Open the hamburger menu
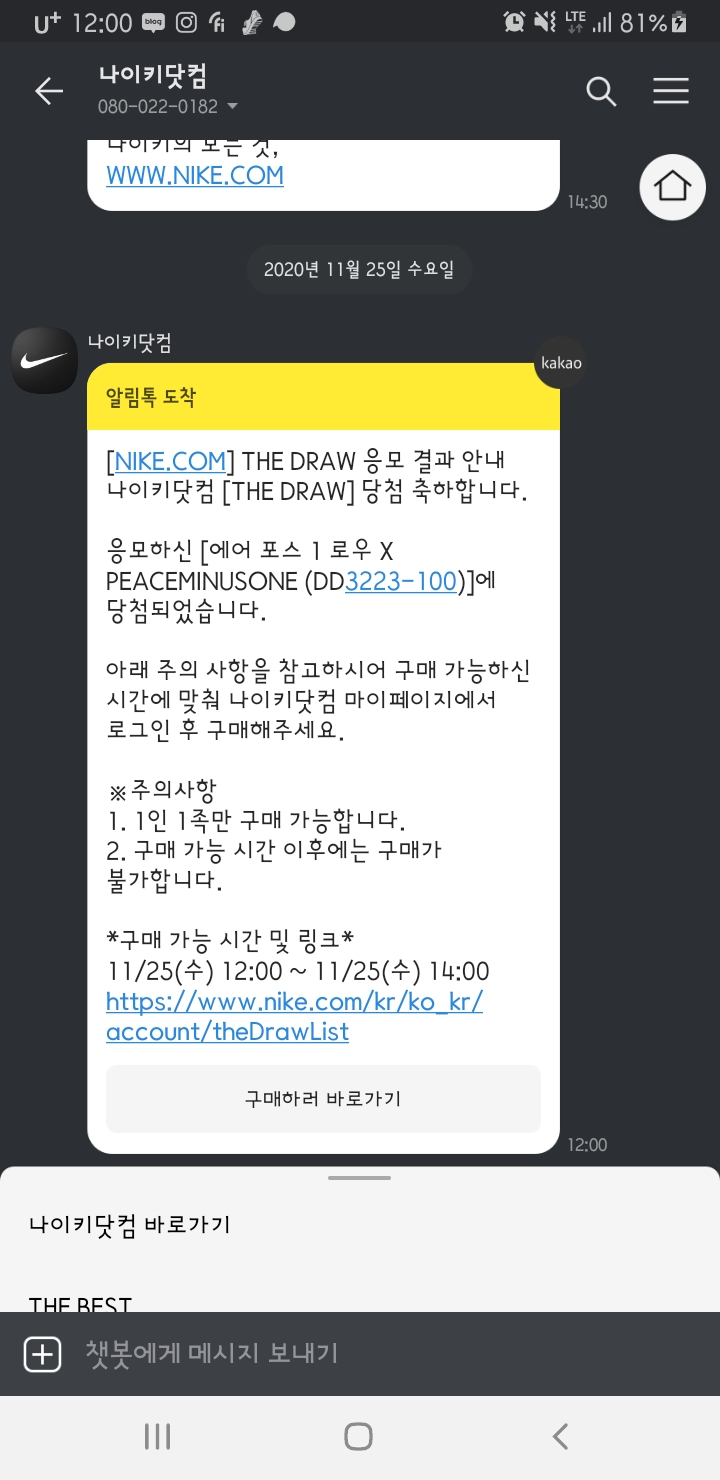Image resolution: width=720 pixels, height=1480 pixels. (671, 91)
